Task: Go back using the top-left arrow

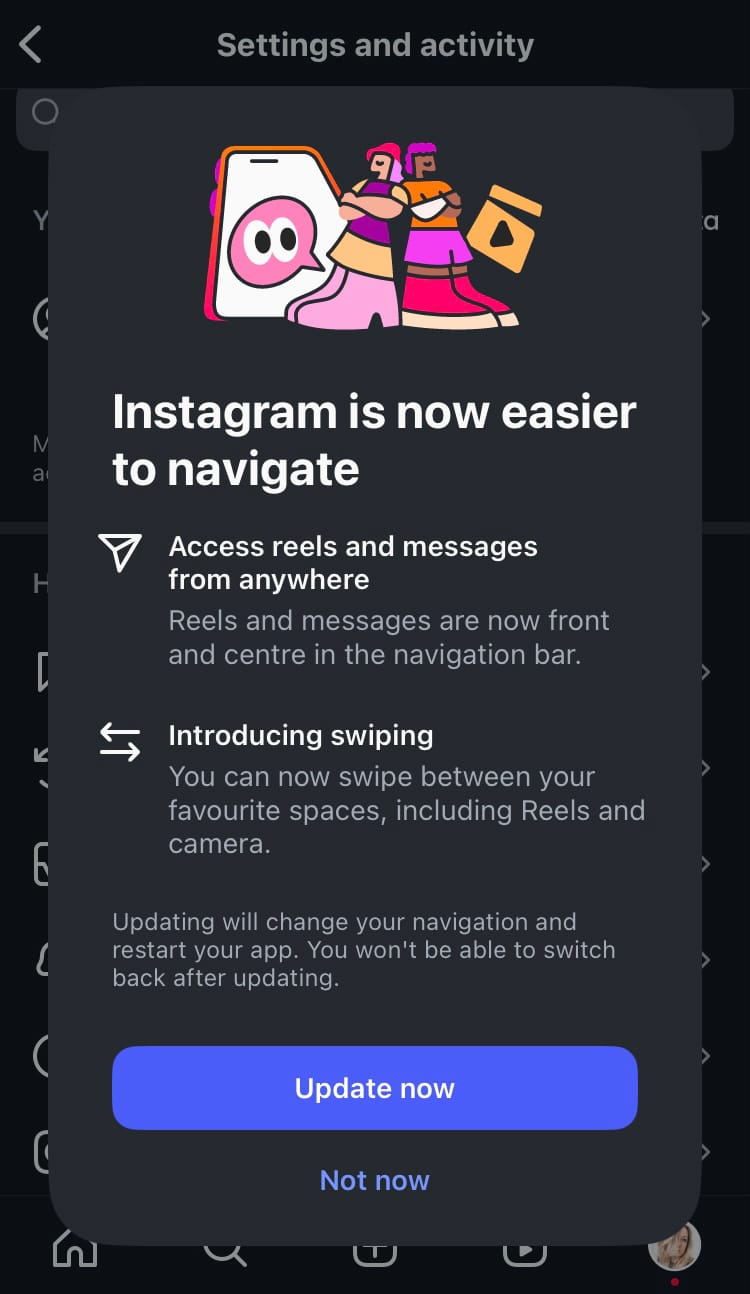Action: pyautogui.click(x=31, y=45)
